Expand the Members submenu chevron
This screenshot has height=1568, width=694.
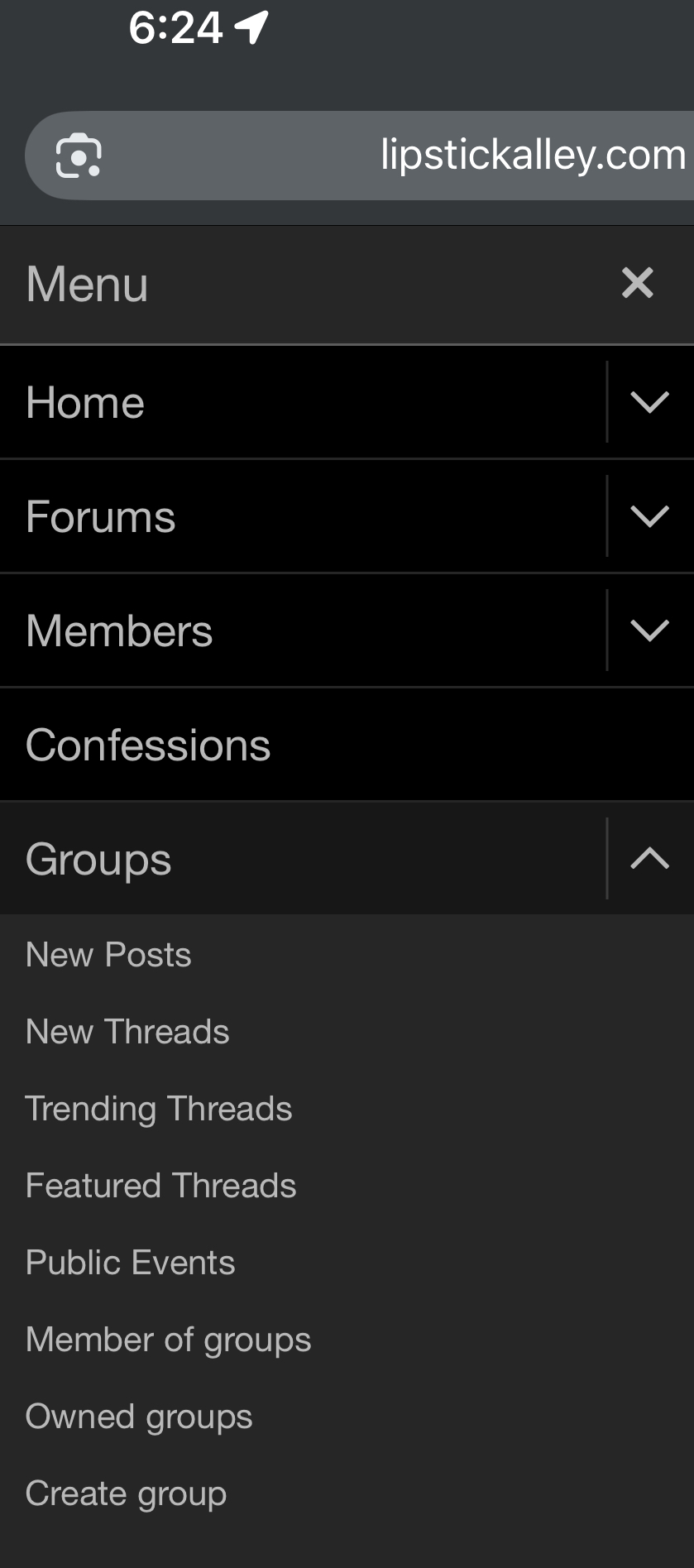coord(649,631)
